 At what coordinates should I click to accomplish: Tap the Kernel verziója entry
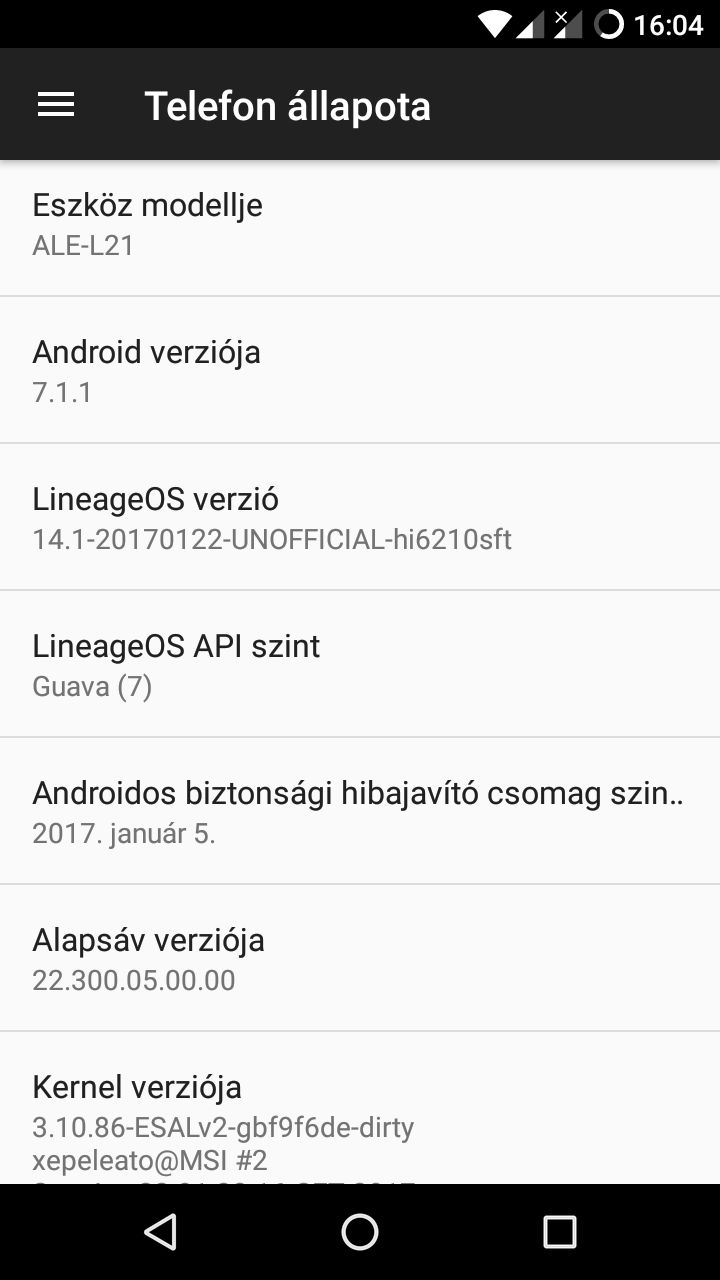pyautogui.click(x=360, y=1108)
